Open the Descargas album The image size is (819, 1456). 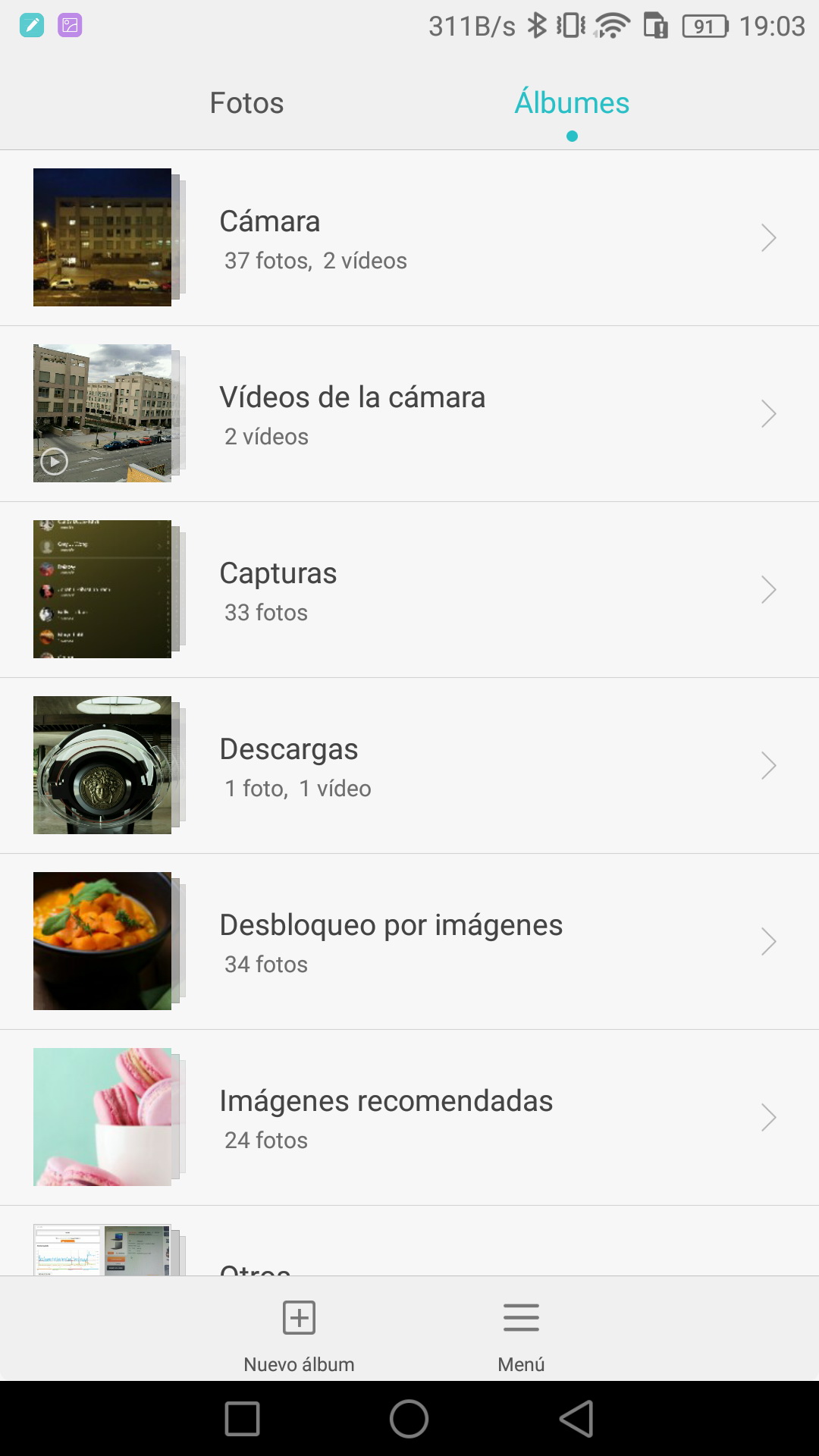pos(409,766)
